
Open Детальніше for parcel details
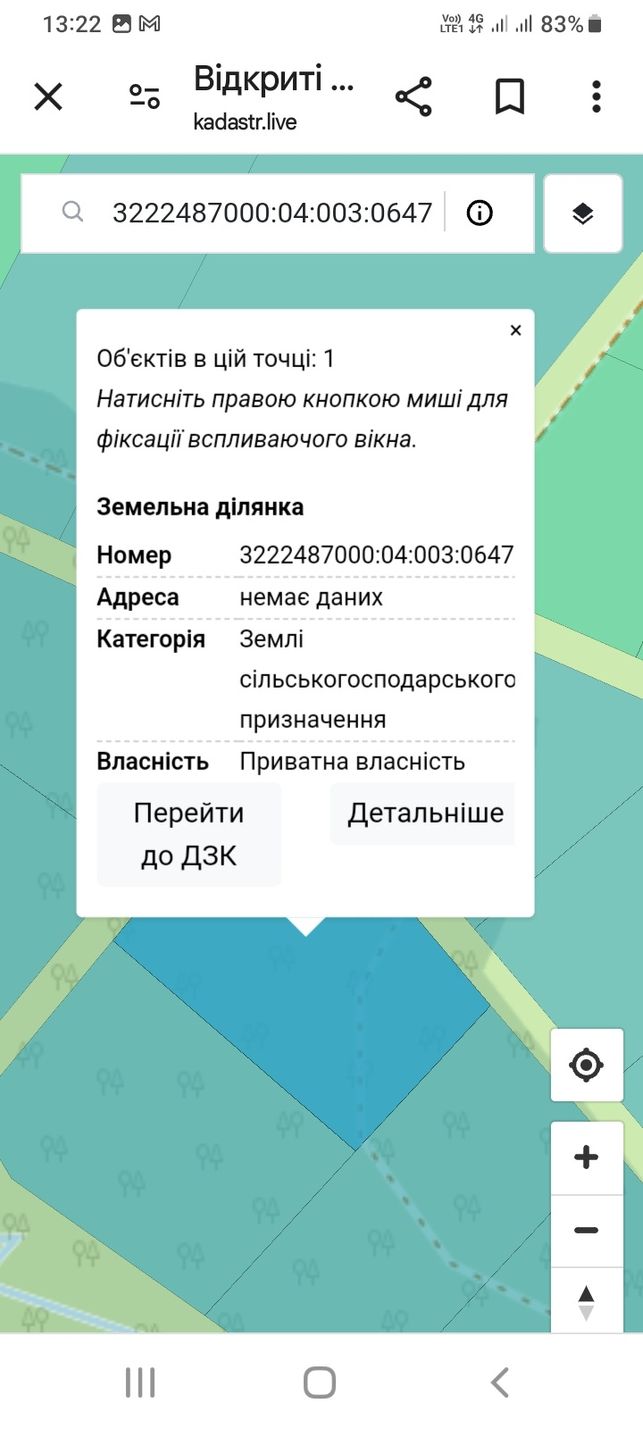425,814
